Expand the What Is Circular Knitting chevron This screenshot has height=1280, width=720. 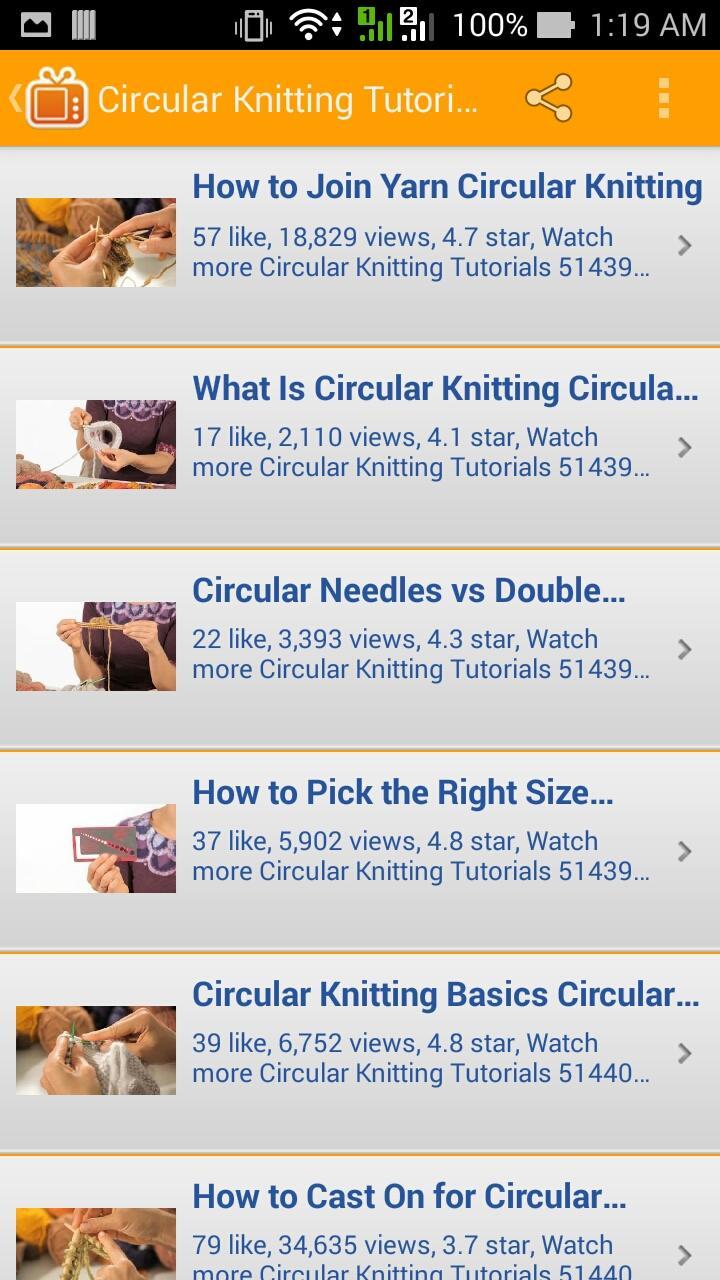click(684, 447)
